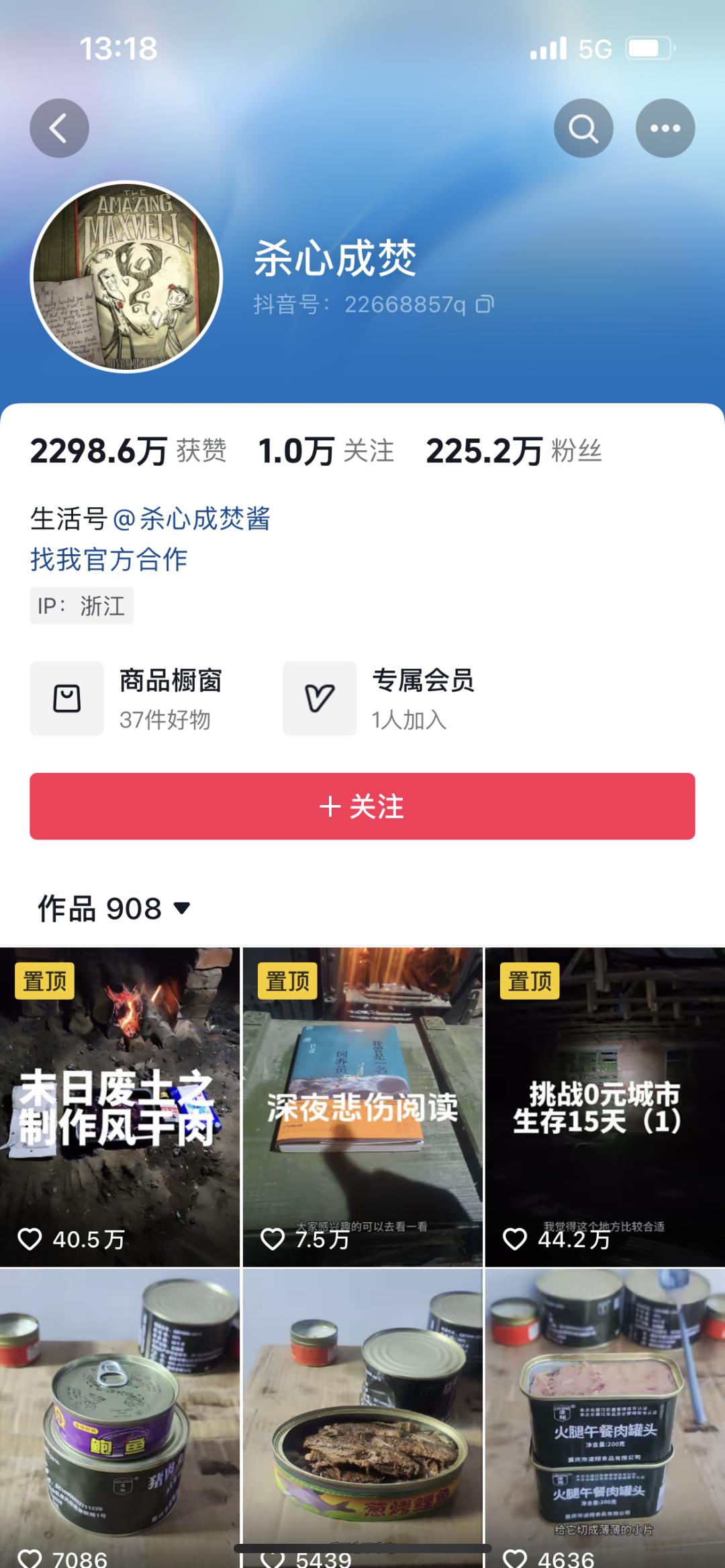Open the three-dot overflow menu

coord(665,128)
